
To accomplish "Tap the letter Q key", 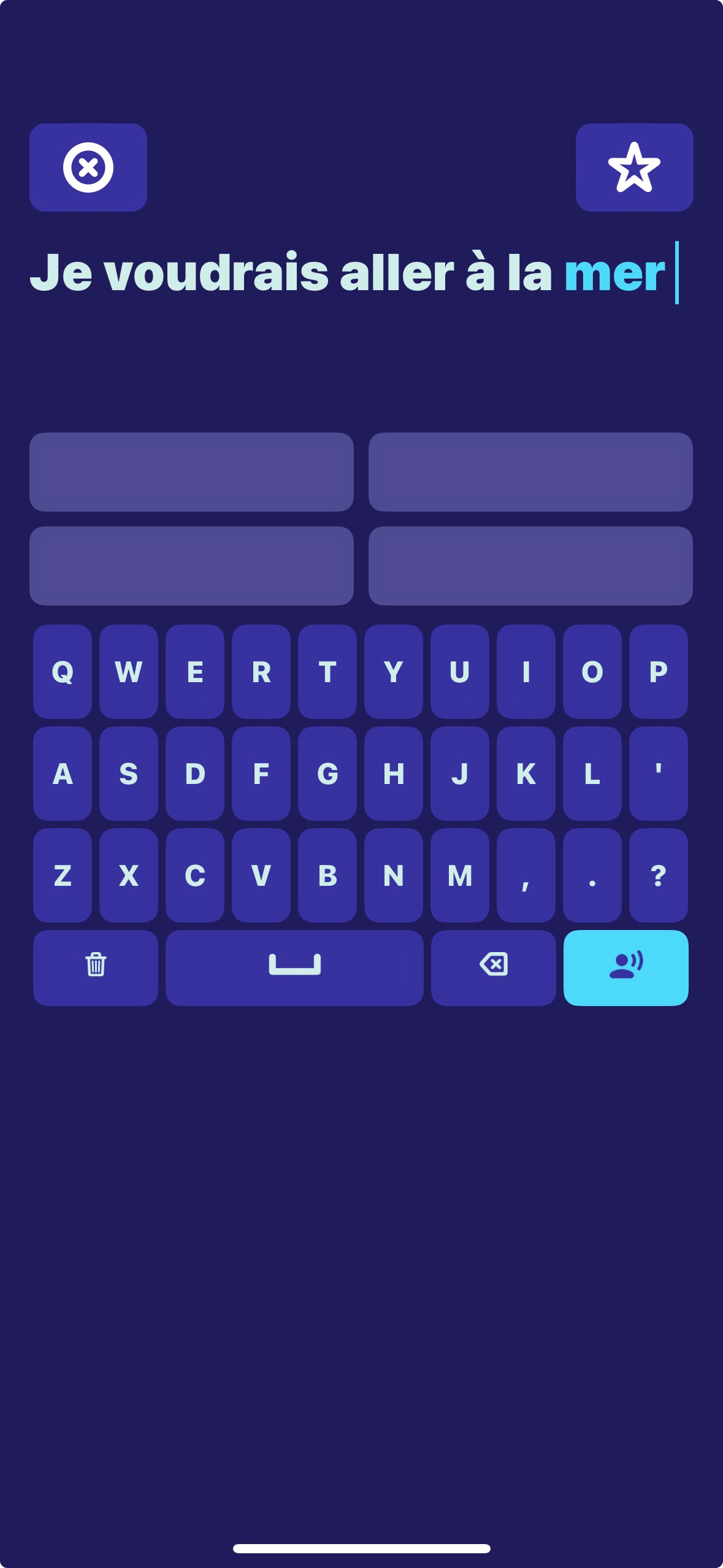I will click(x=62, y=673).
